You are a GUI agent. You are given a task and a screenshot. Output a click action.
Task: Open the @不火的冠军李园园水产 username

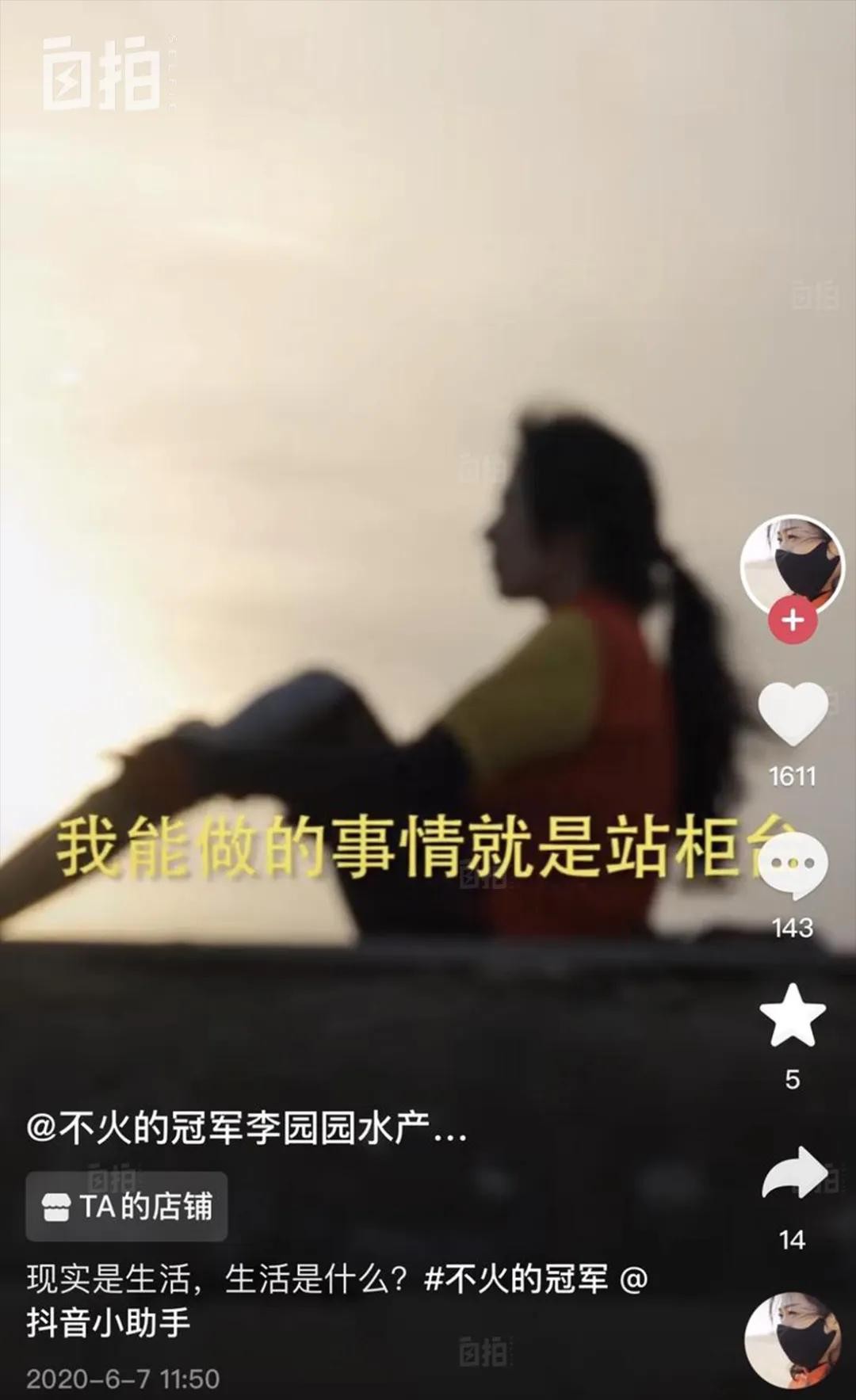pos(246,1128)
